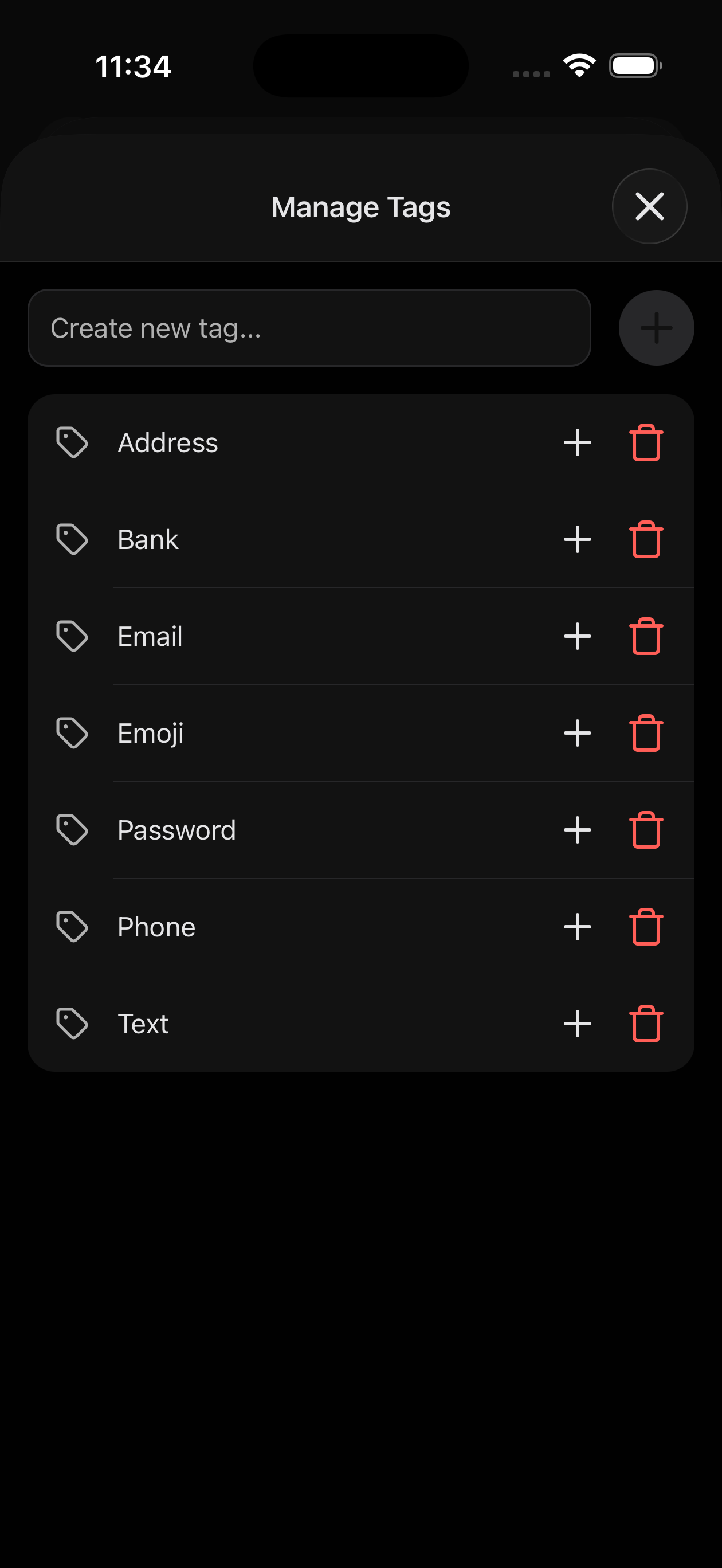Click the tag icon beside Text
Screen dimensions: 722x1568
coord(72,1022)
